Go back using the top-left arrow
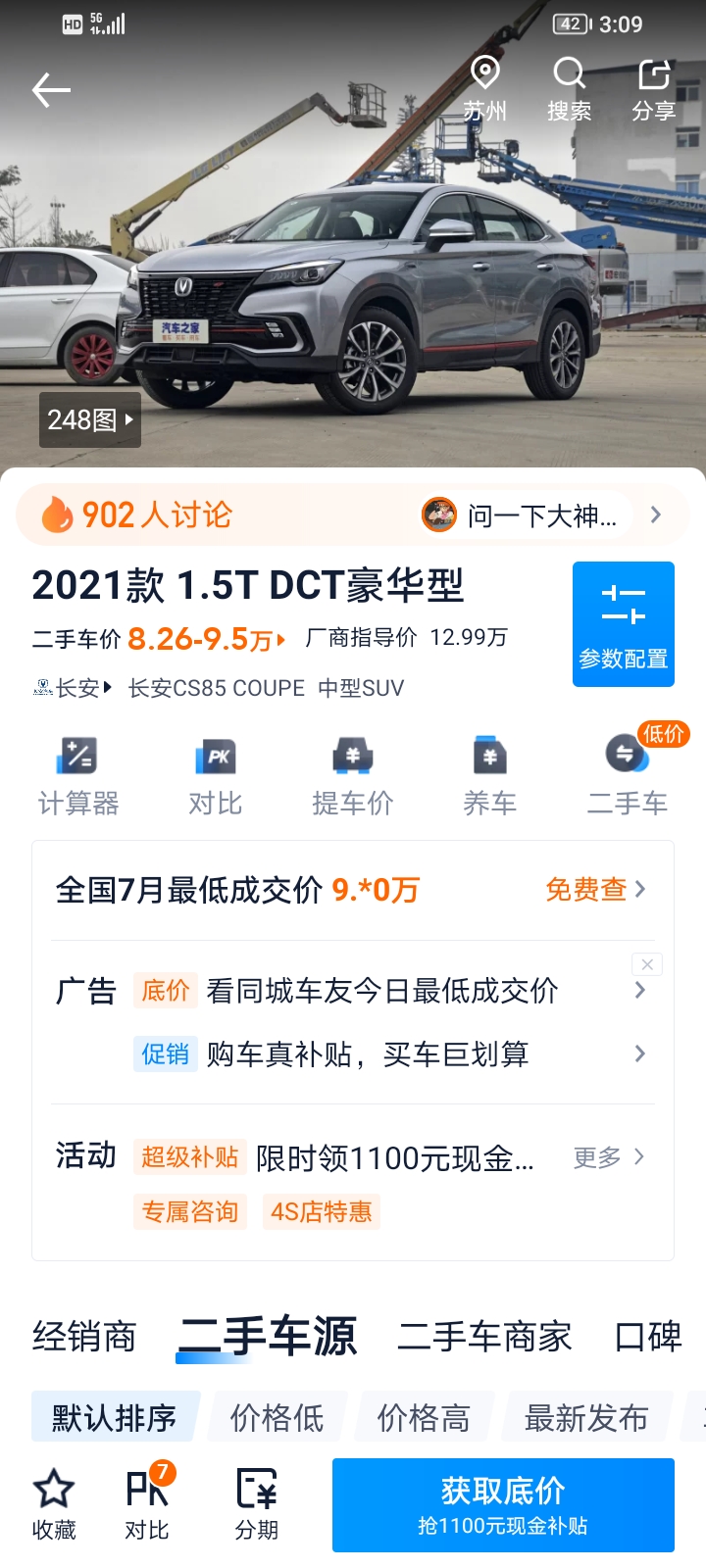This screenshot has width=706, height=1568. (51, 90)
